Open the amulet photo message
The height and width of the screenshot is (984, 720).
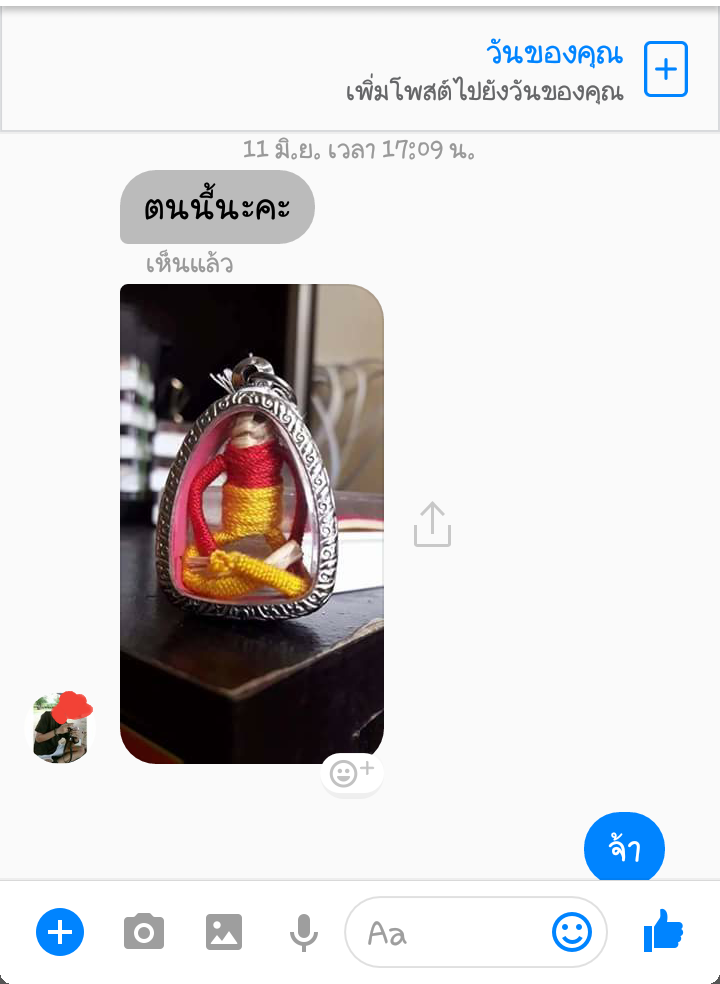251,523
